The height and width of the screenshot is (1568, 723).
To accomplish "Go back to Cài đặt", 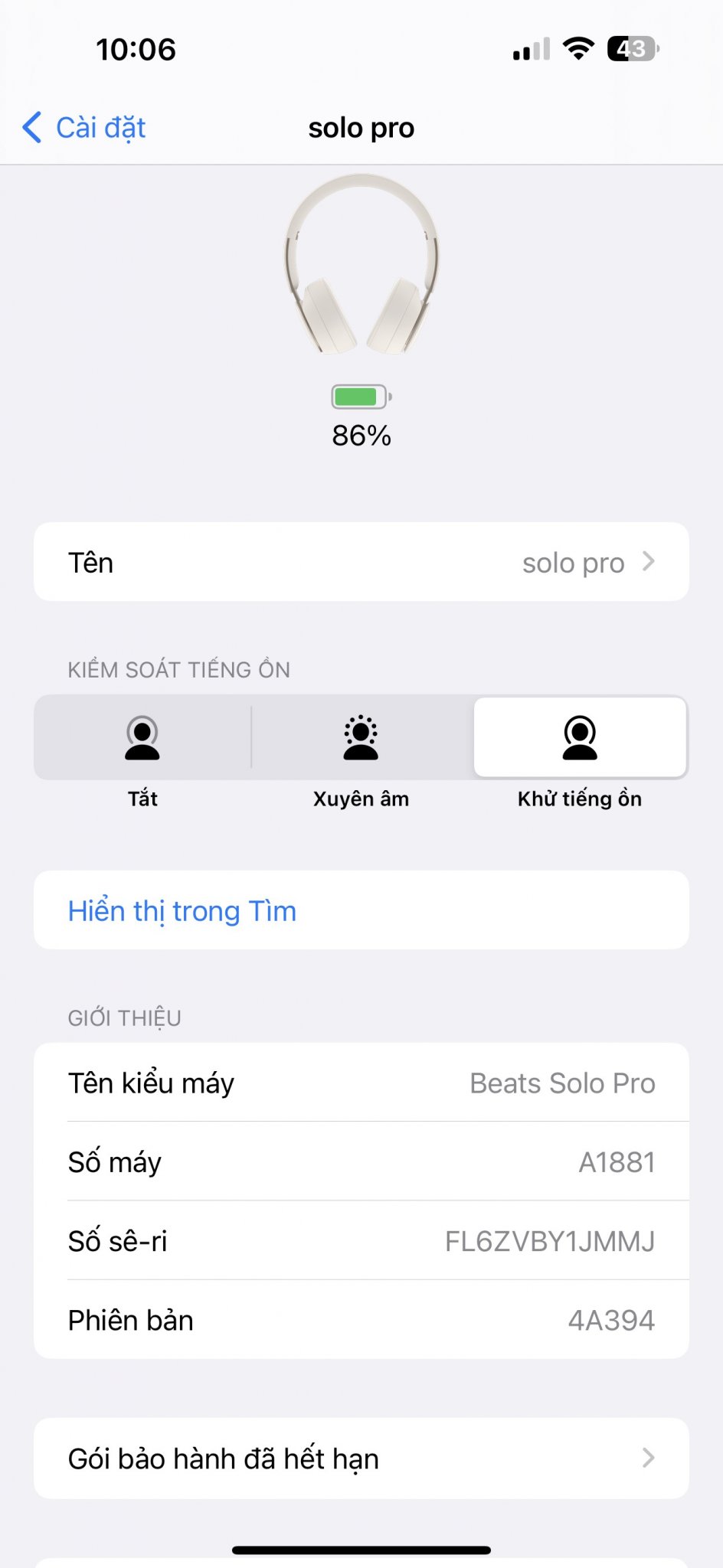I will pos(84,128).
